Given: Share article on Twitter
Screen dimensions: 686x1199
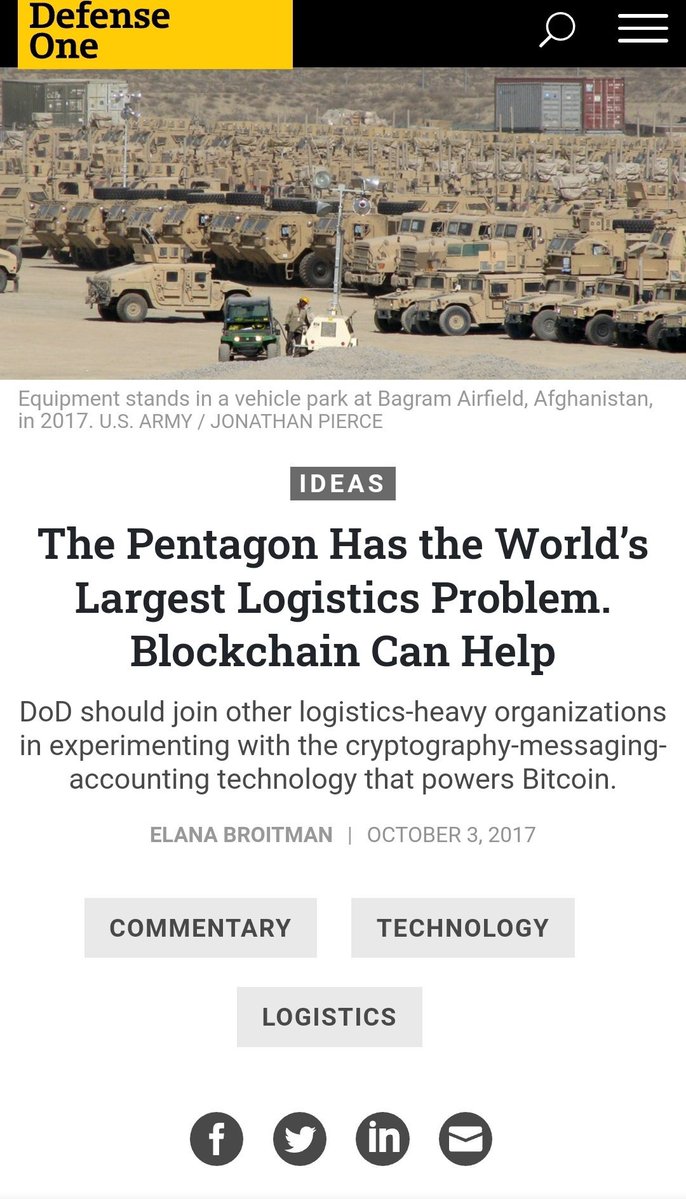Looking at the screenshot, I should click(x=300, y=1138).
